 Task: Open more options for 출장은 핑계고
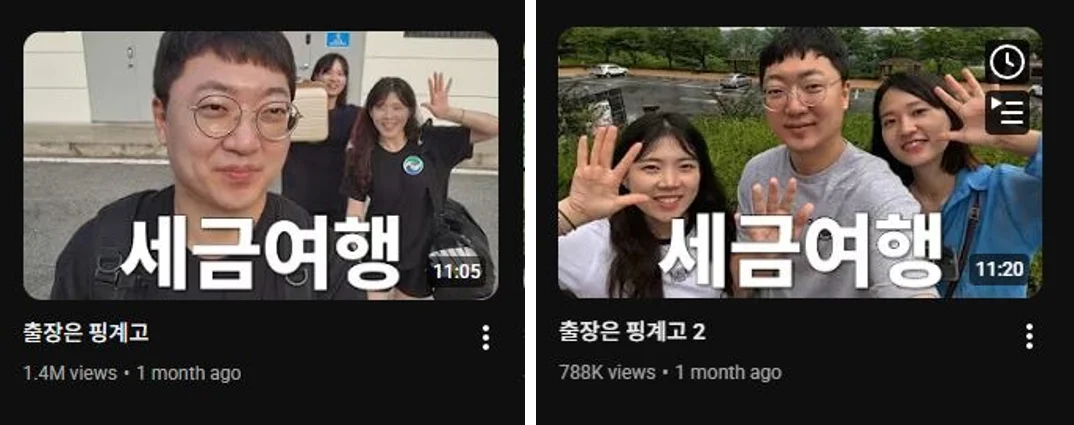click(486, 337)
